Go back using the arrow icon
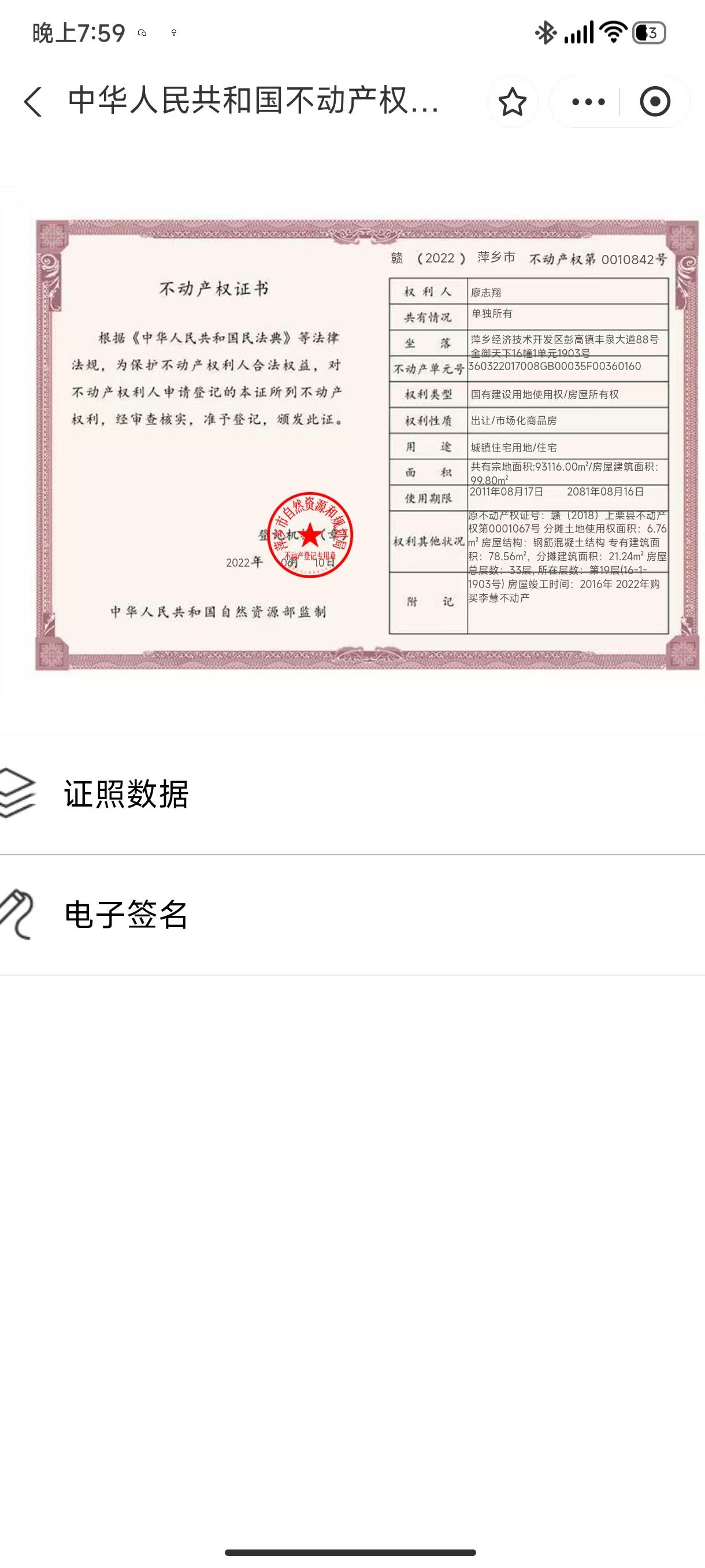 (34, 101)
